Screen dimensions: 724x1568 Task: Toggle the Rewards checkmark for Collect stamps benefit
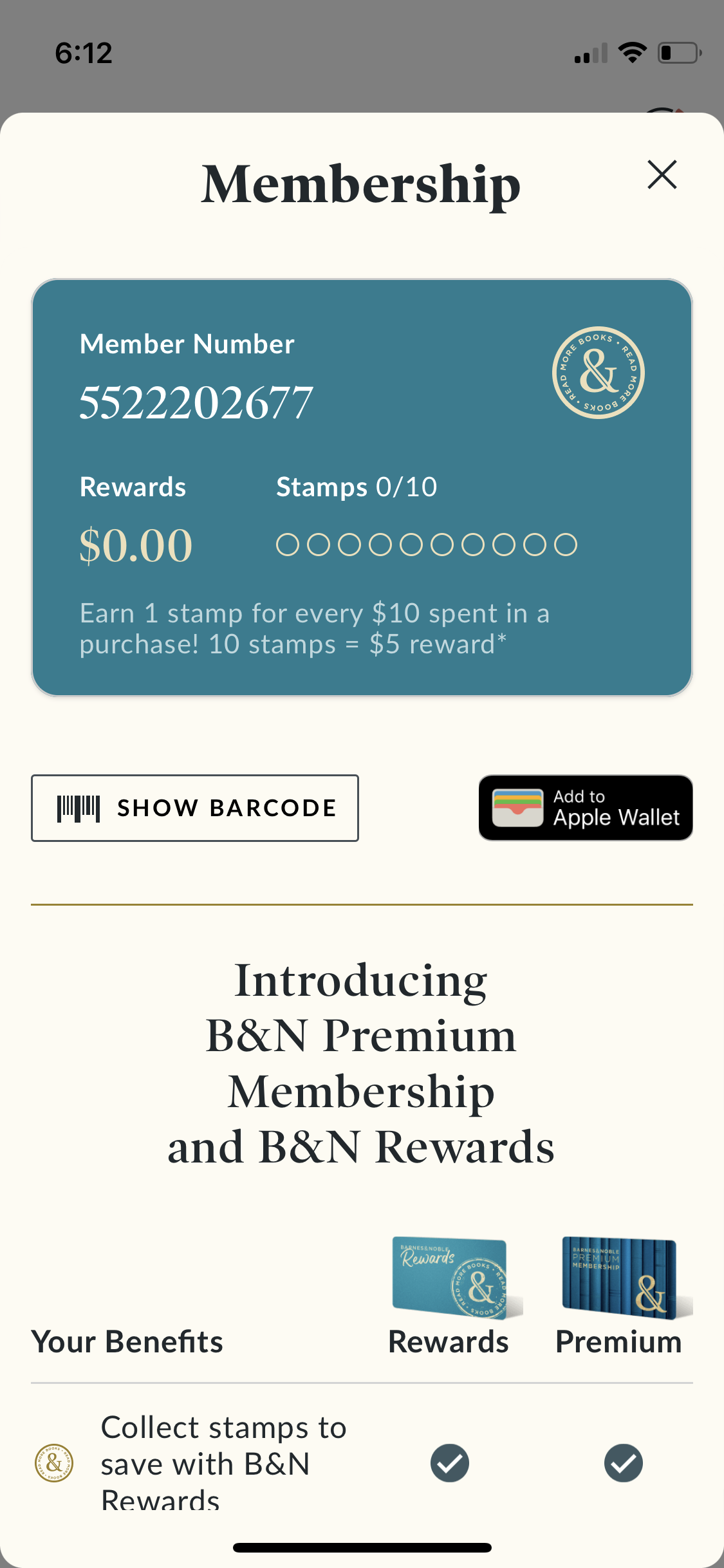coord(450,1462)
